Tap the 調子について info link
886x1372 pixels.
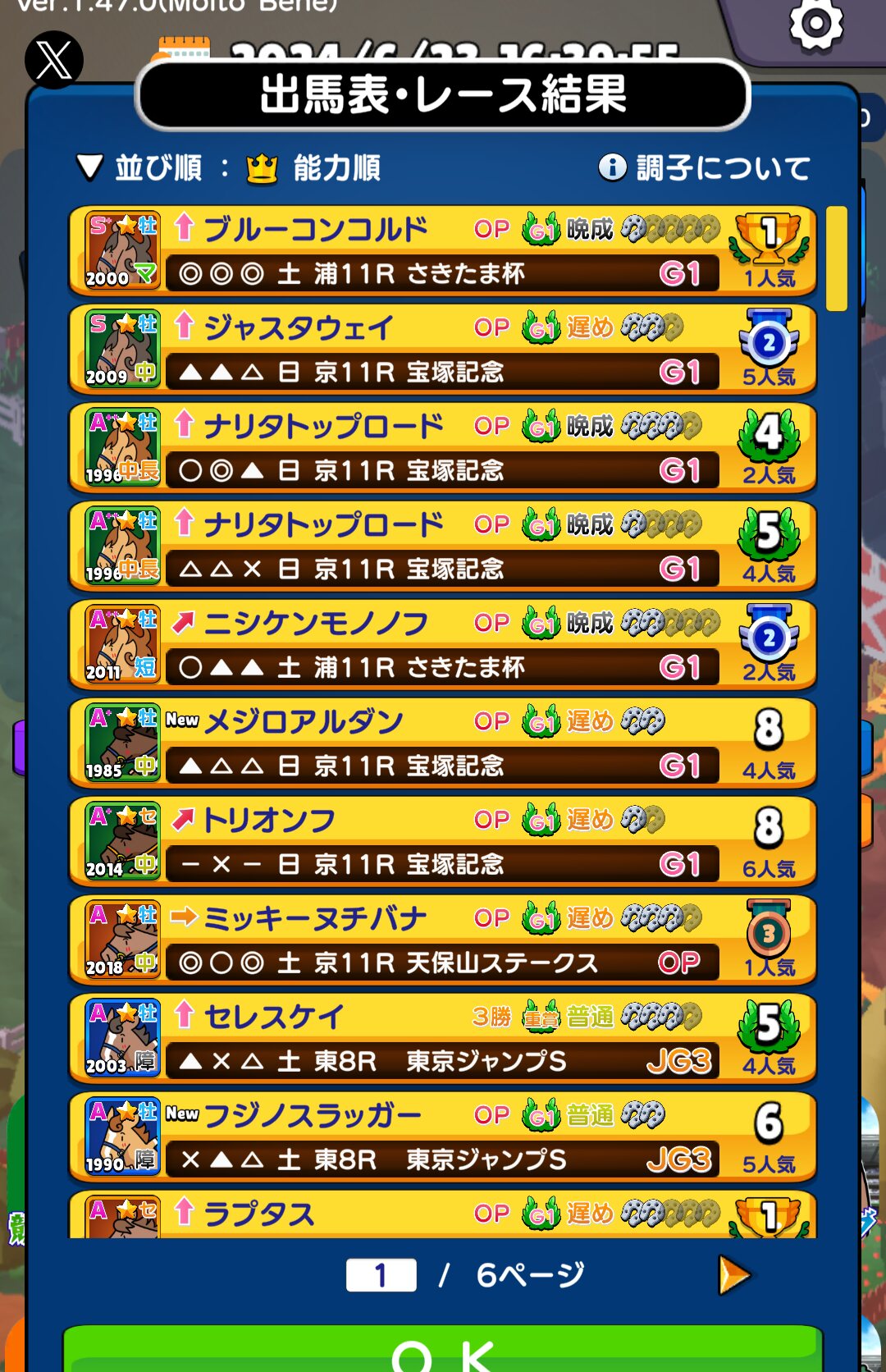point(705,168)
